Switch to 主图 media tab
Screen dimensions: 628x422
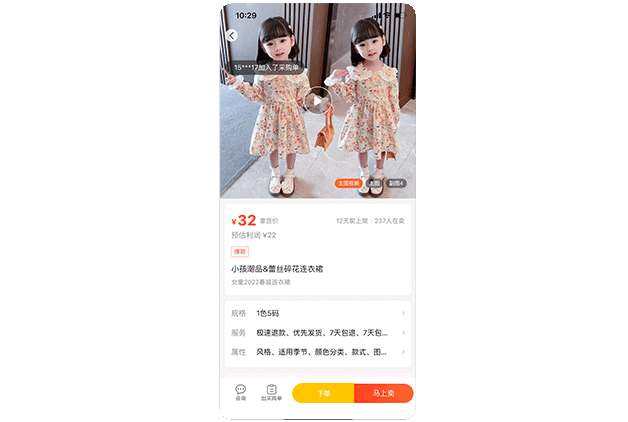(374, 183)
